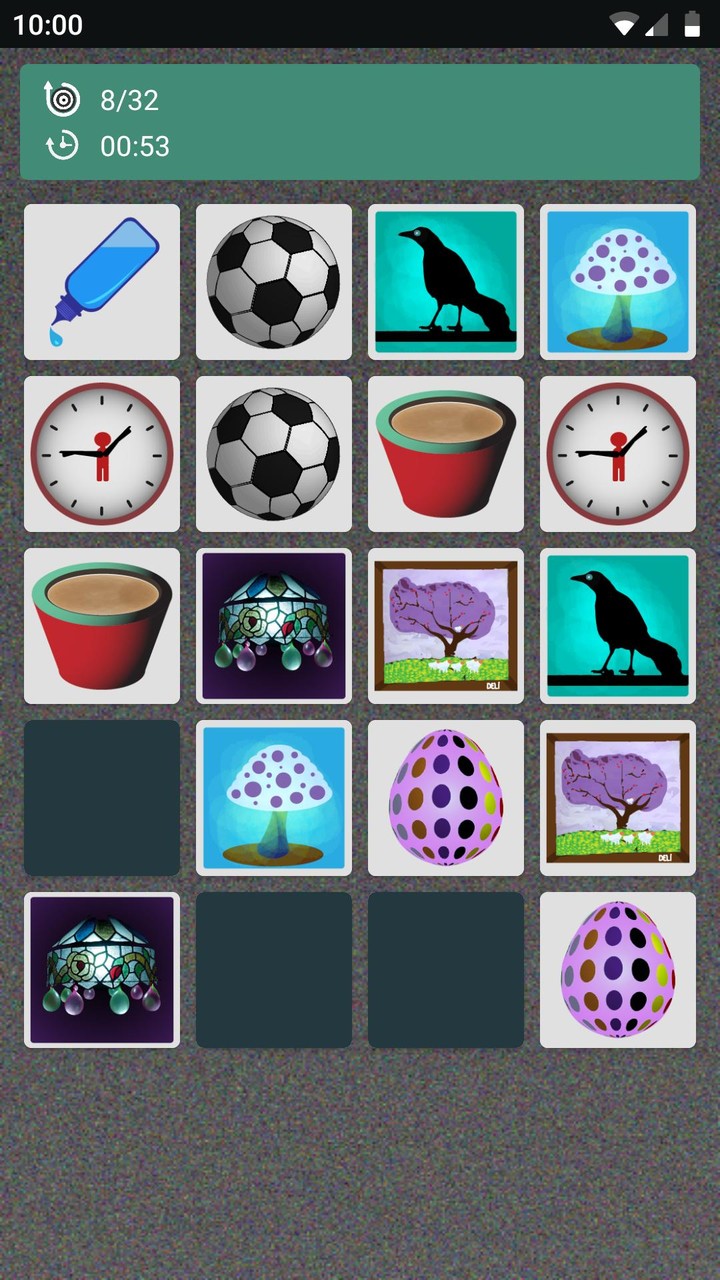Flip the second-row soccer ball card

click(274, 453)
